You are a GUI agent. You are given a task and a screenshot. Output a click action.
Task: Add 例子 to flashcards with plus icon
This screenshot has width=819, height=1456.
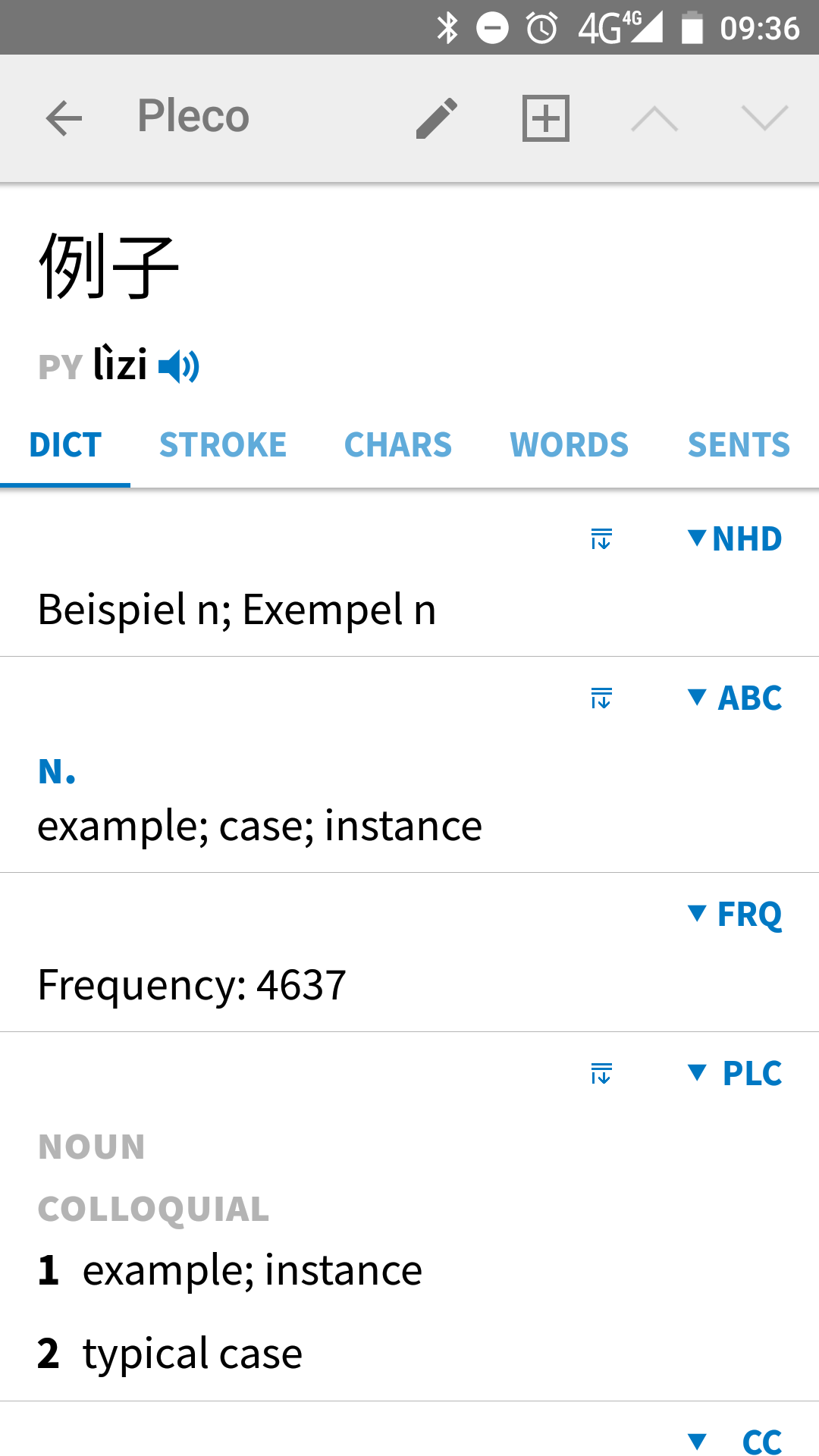[x=546, y=118]
